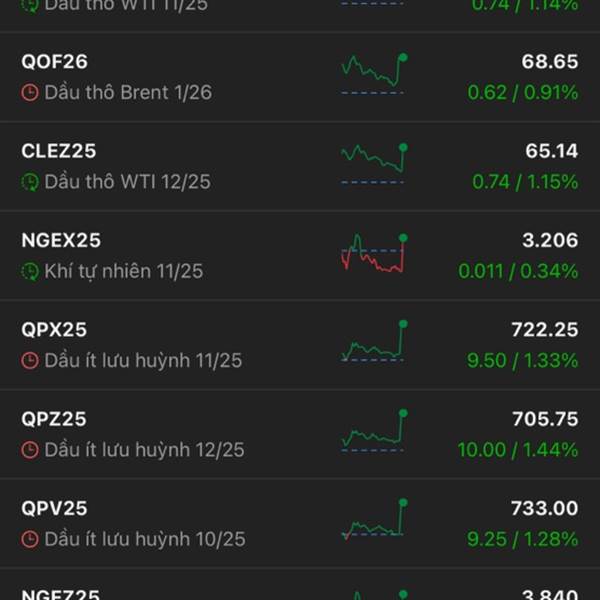Open the QOF26 Brent crude 1/26 row

pyautogui.click(x=300, y=77)
